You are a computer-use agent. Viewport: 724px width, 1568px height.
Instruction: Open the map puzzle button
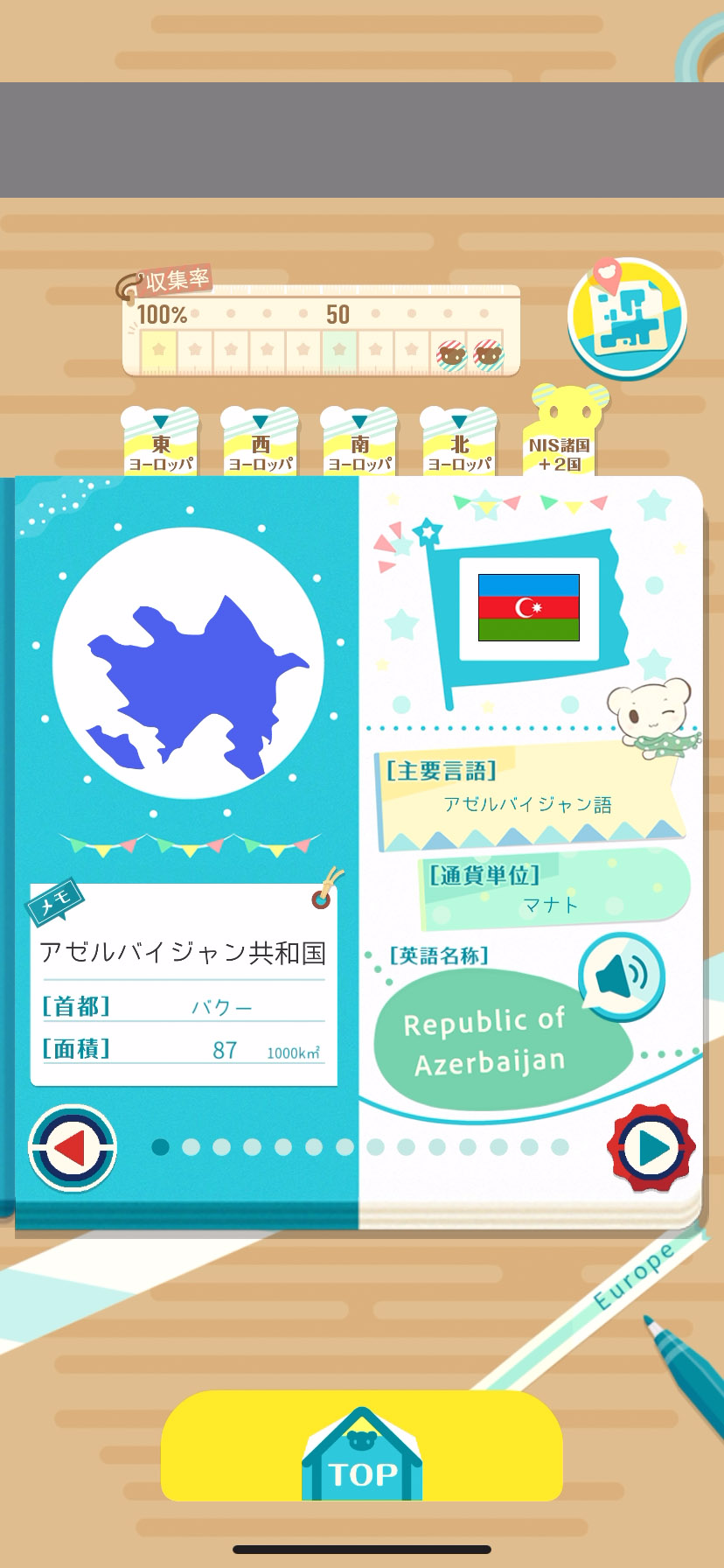(x=627, y=318)
